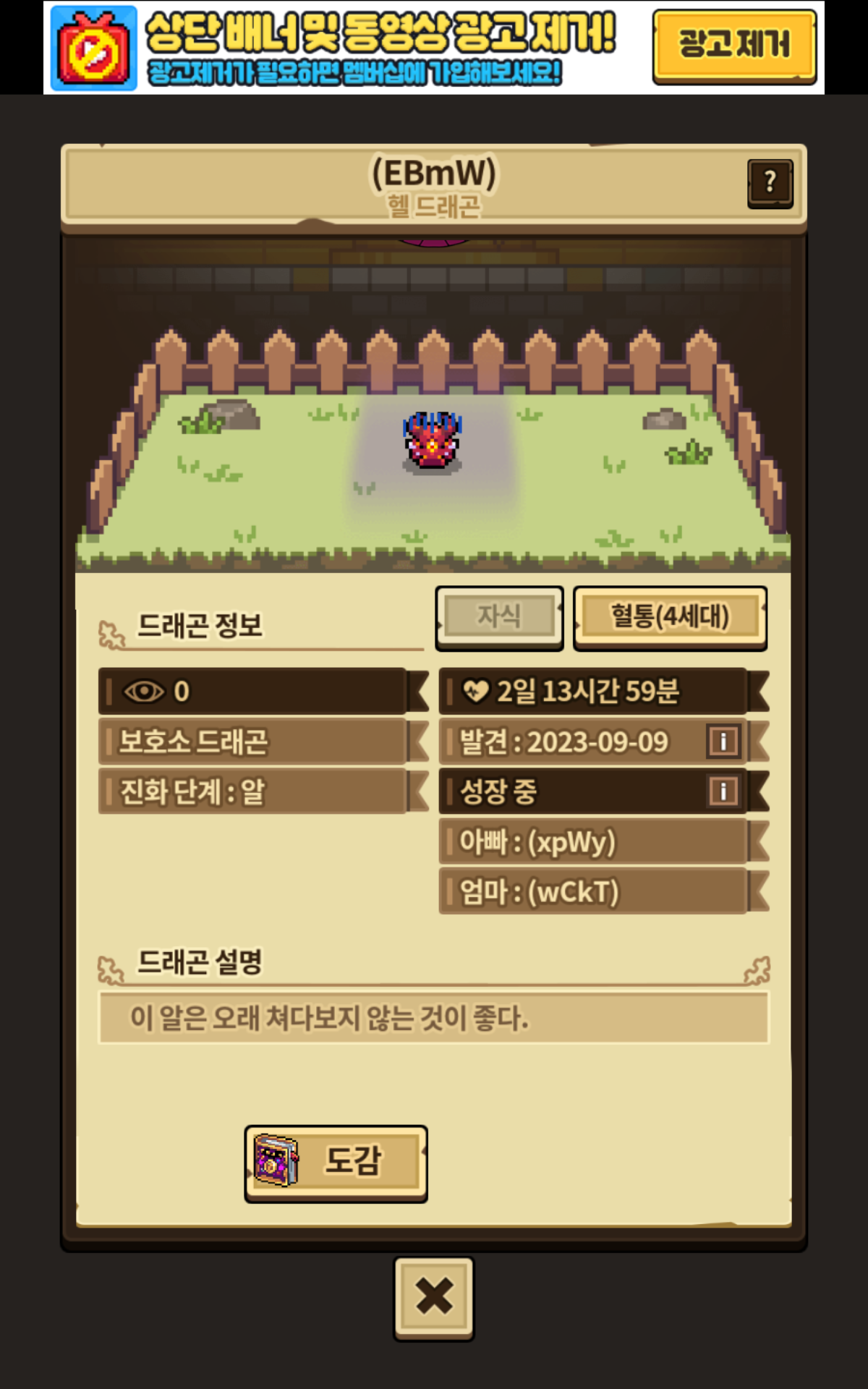Show info for 발견 discovery date
Screen dimensions: 868x1389
coord(723,742)
